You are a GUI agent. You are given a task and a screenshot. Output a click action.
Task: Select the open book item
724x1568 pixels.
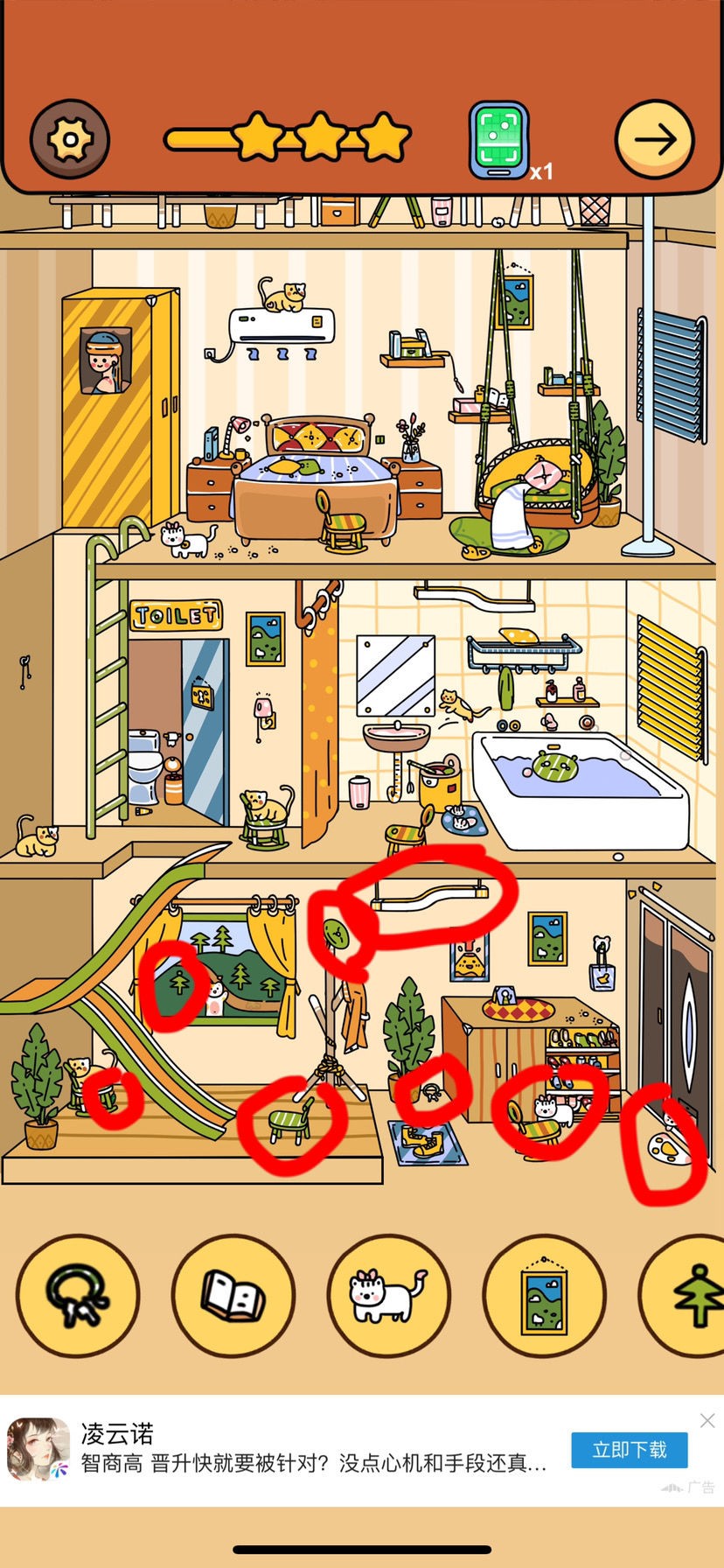coord(233,1295)
